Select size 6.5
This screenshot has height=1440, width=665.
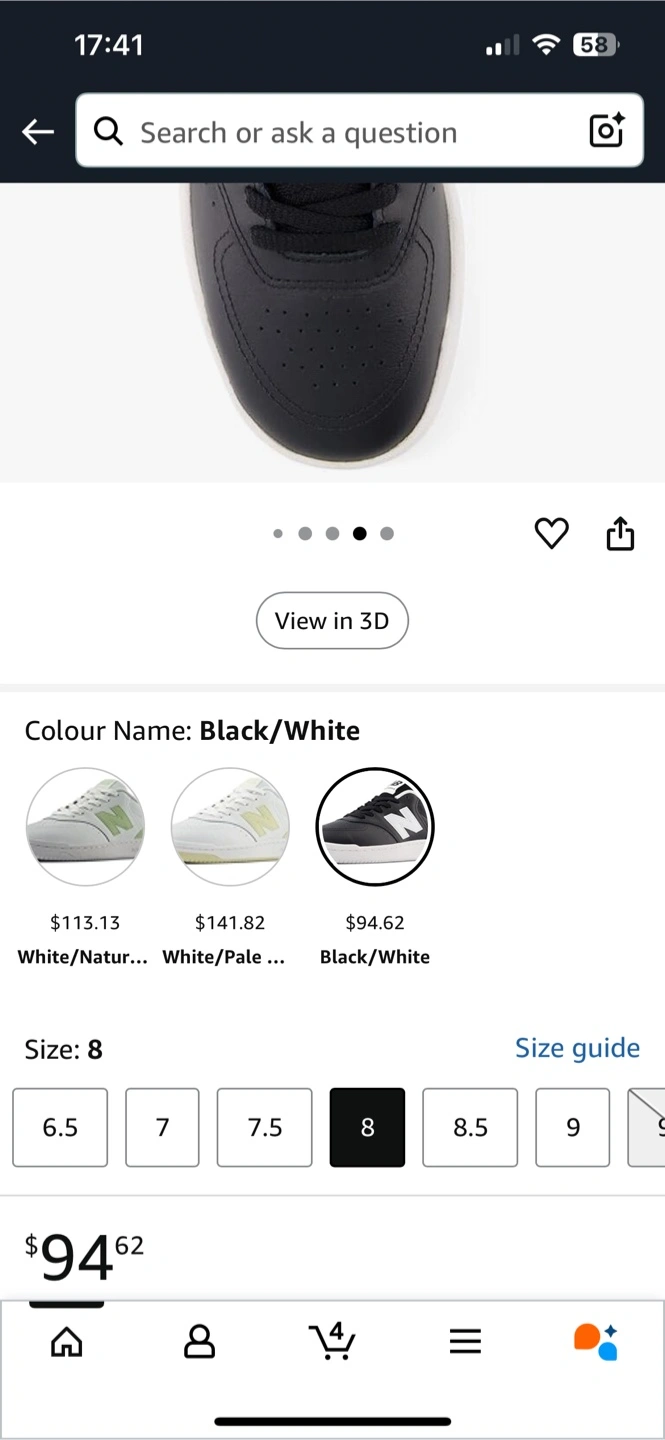point(60,1128)
